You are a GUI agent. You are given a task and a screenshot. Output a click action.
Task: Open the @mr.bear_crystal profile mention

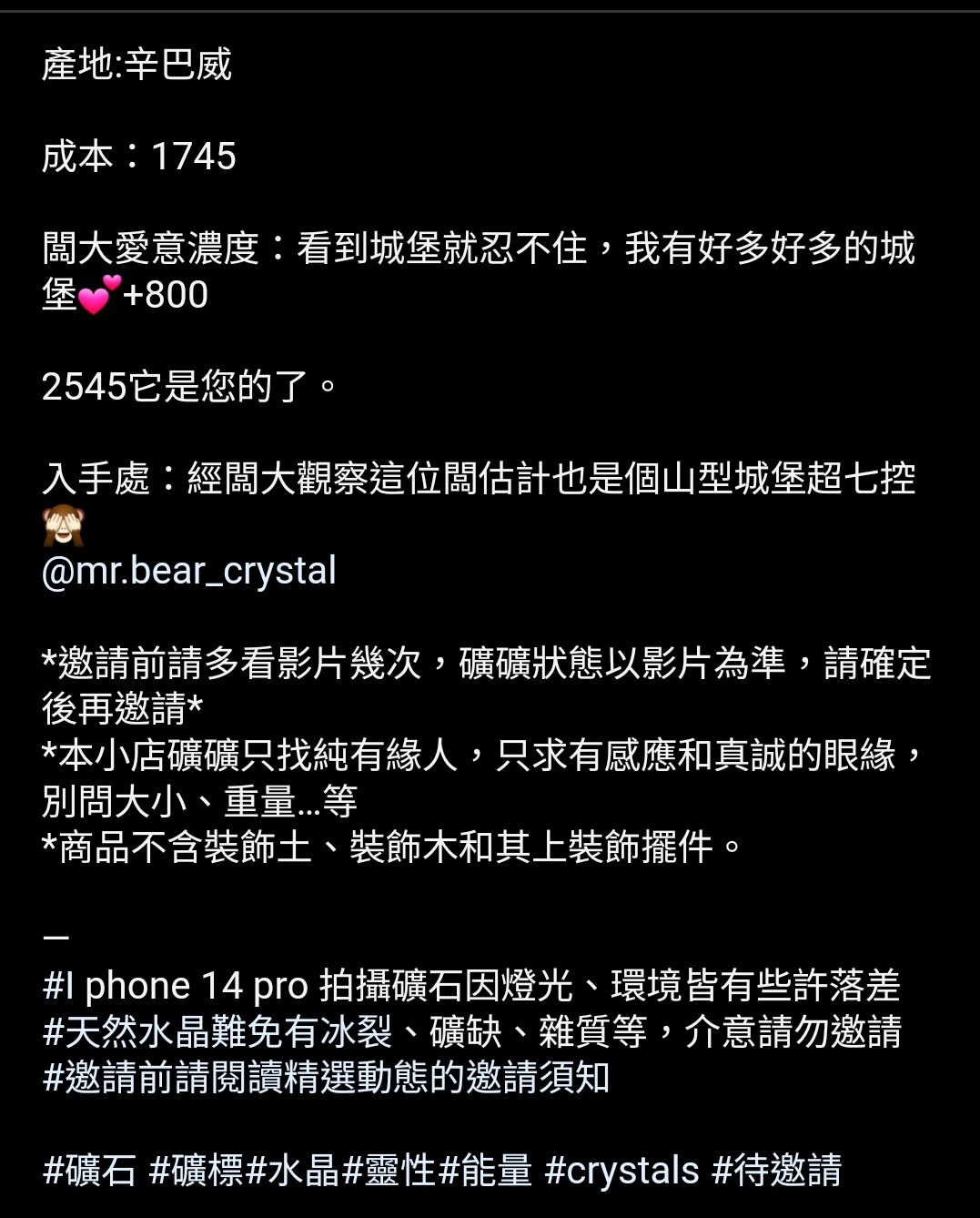click(189, 572)
